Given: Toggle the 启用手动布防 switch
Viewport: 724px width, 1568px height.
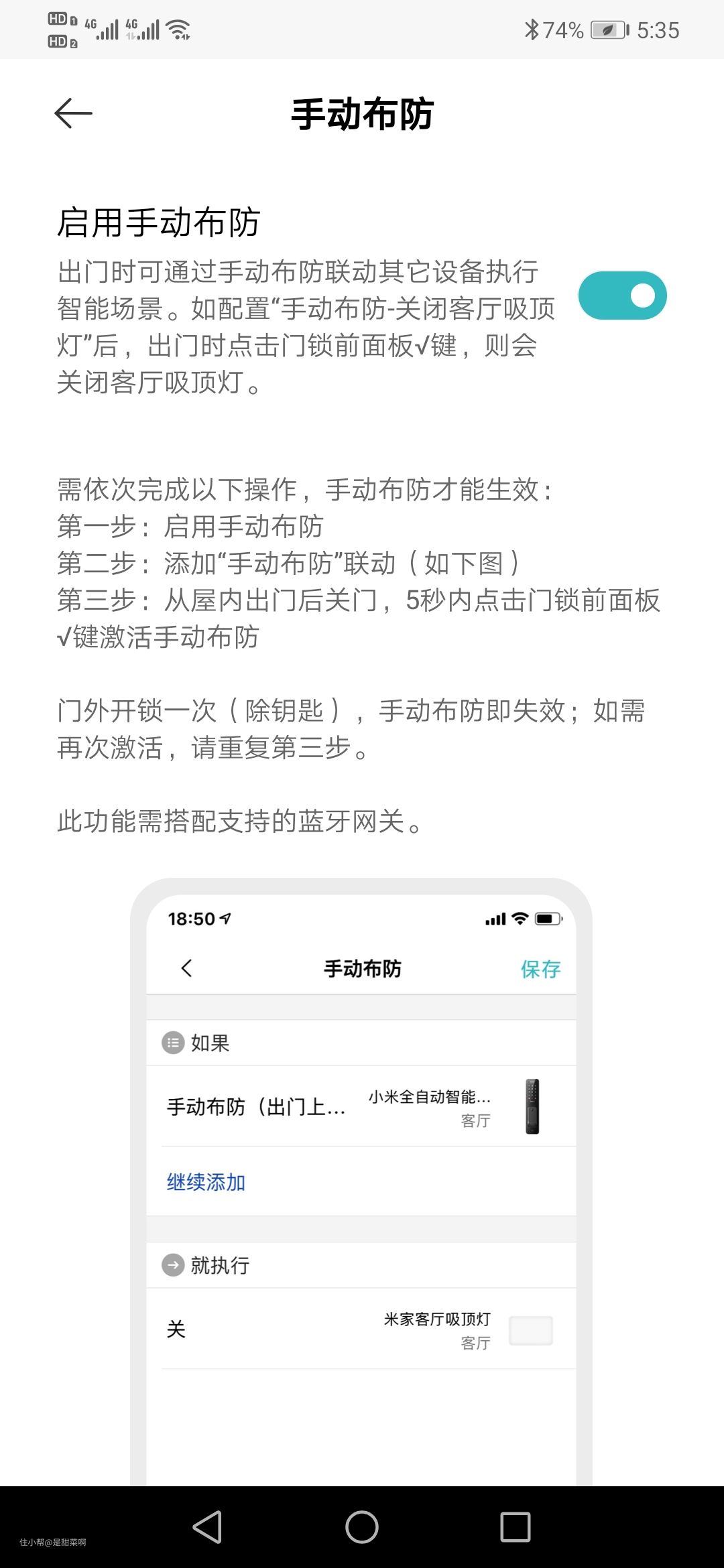Looking at the screenshot, I should pyautogui.click(x=622, y=296).
